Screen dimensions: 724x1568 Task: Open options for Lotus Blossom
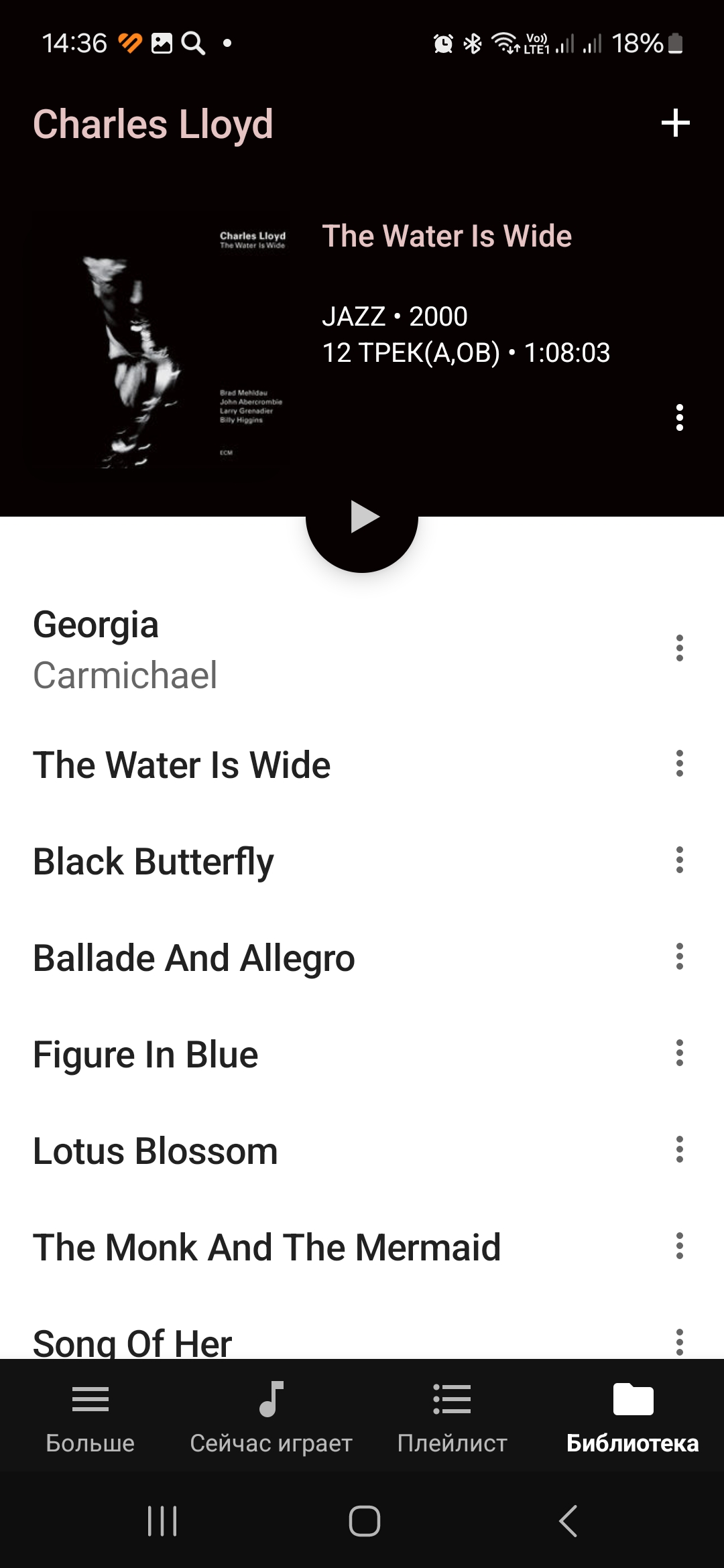tap(679, 1149)
